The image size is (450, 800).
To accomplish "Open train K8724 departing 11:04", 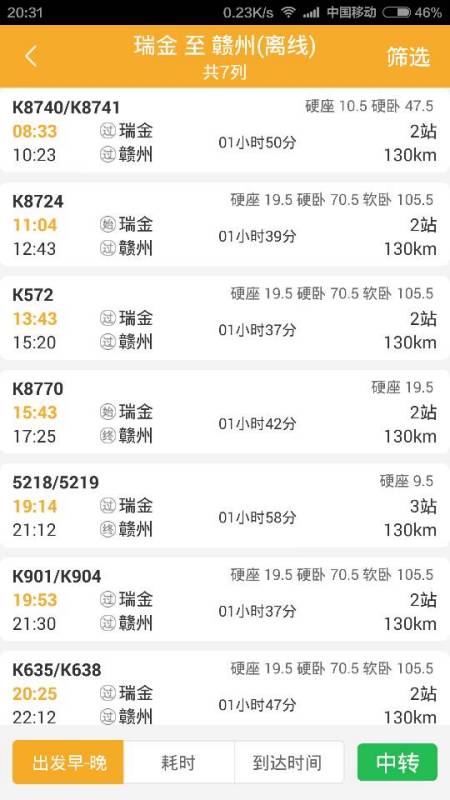I will (x=225, y=224).
